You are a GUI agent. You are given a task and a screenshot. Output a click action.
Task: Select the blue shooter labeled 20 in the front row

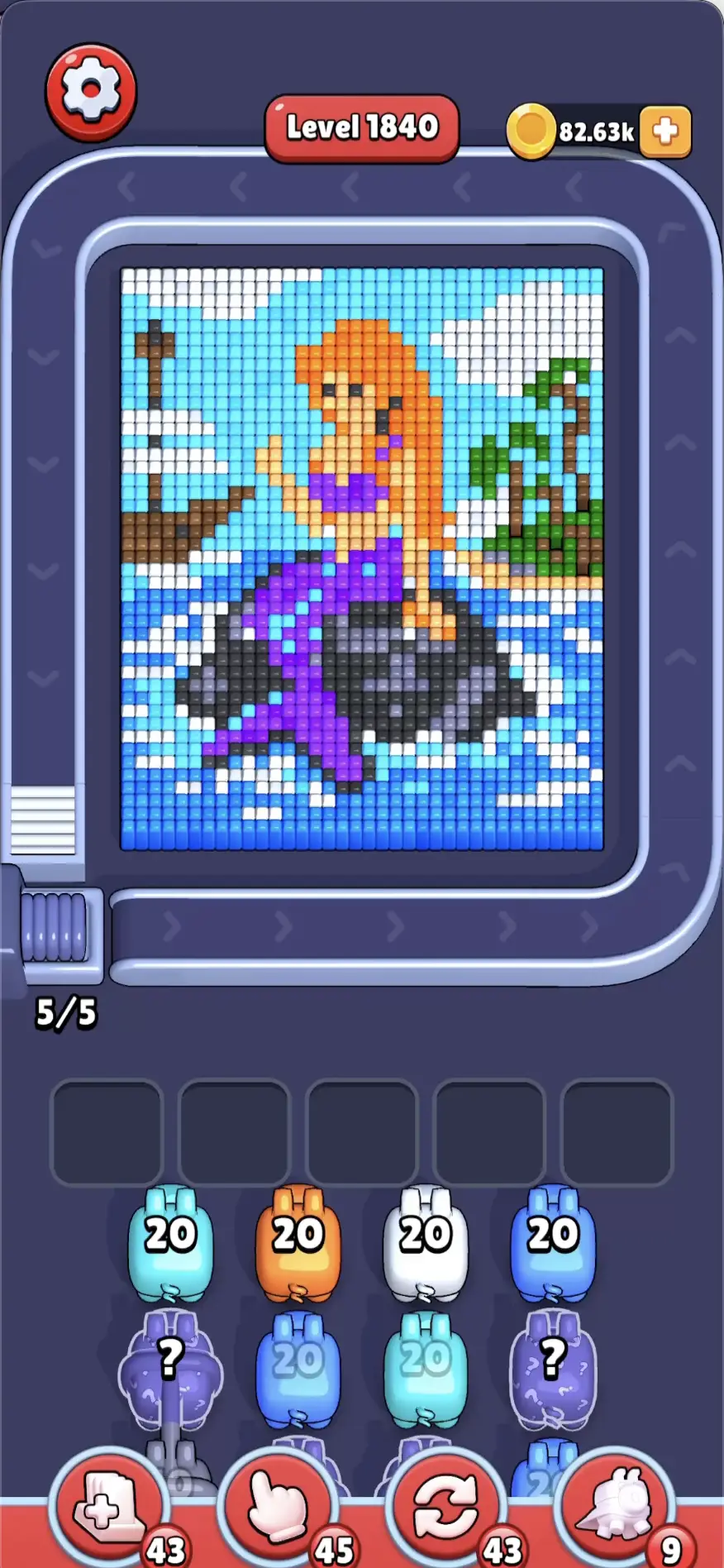[553, 1242]
